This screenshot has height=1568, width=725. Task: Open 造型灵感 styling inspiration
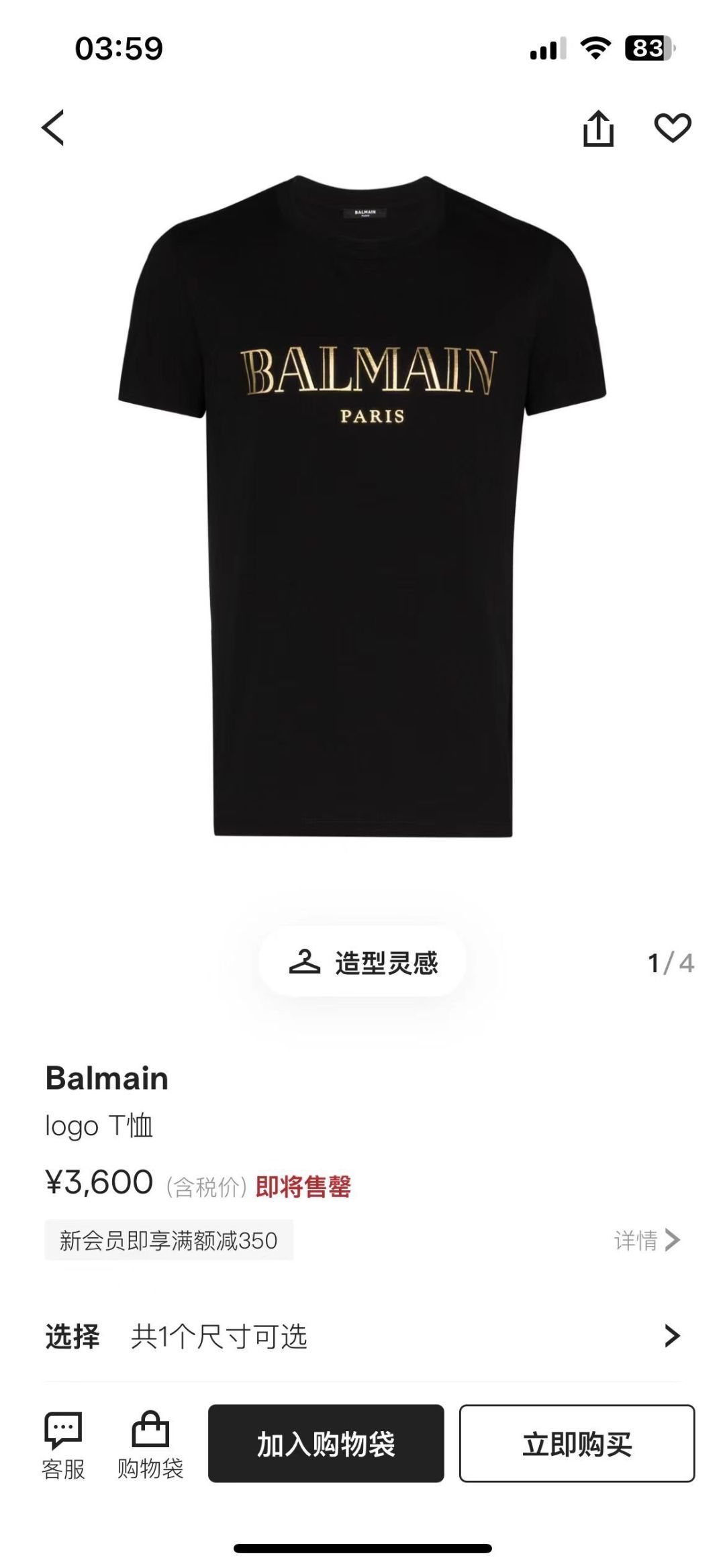(362, 963)
